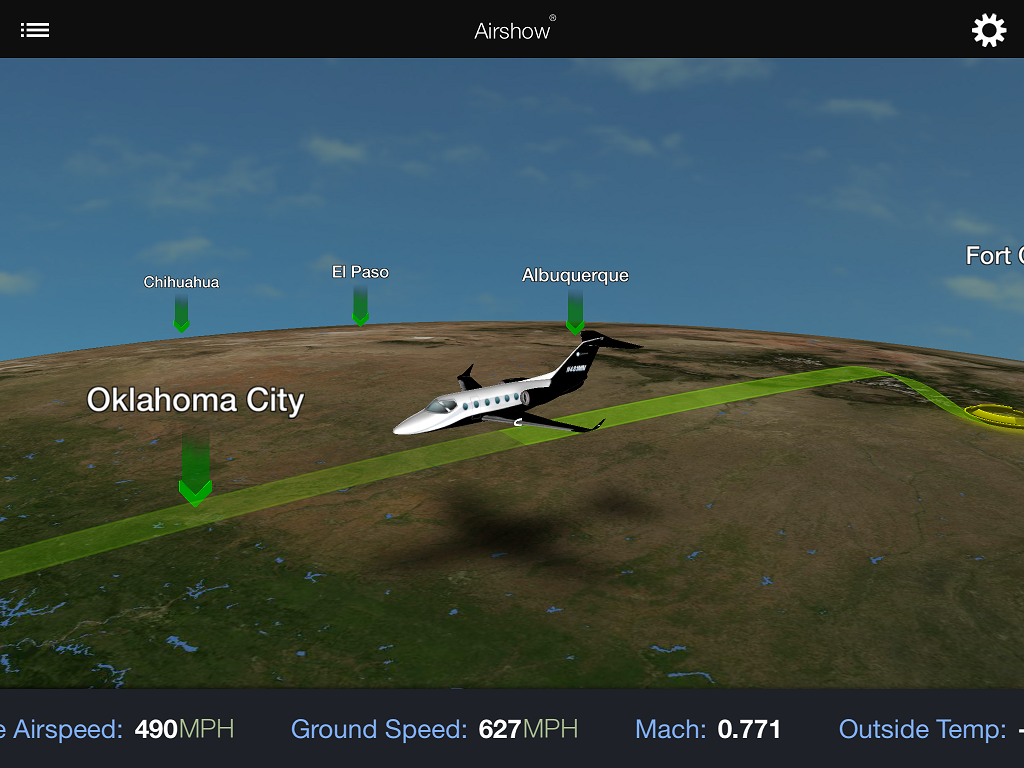Open the list menu icon

click(35, 30)
